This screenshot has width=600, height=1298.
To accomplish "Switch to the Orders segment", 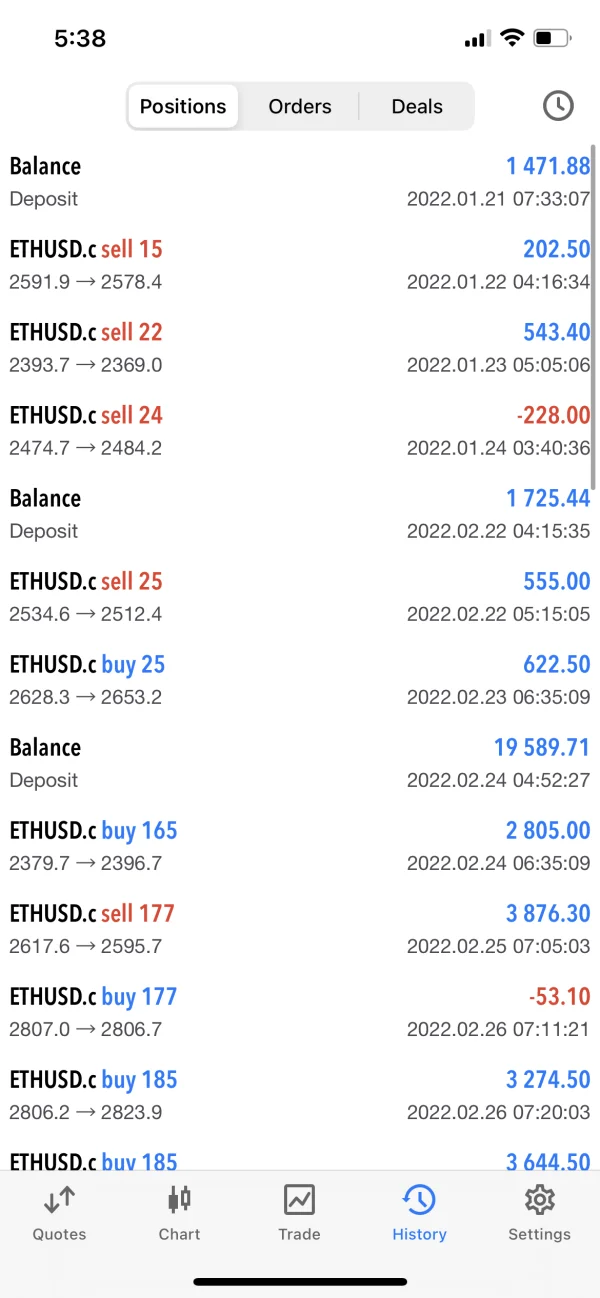I will [300, 106].
